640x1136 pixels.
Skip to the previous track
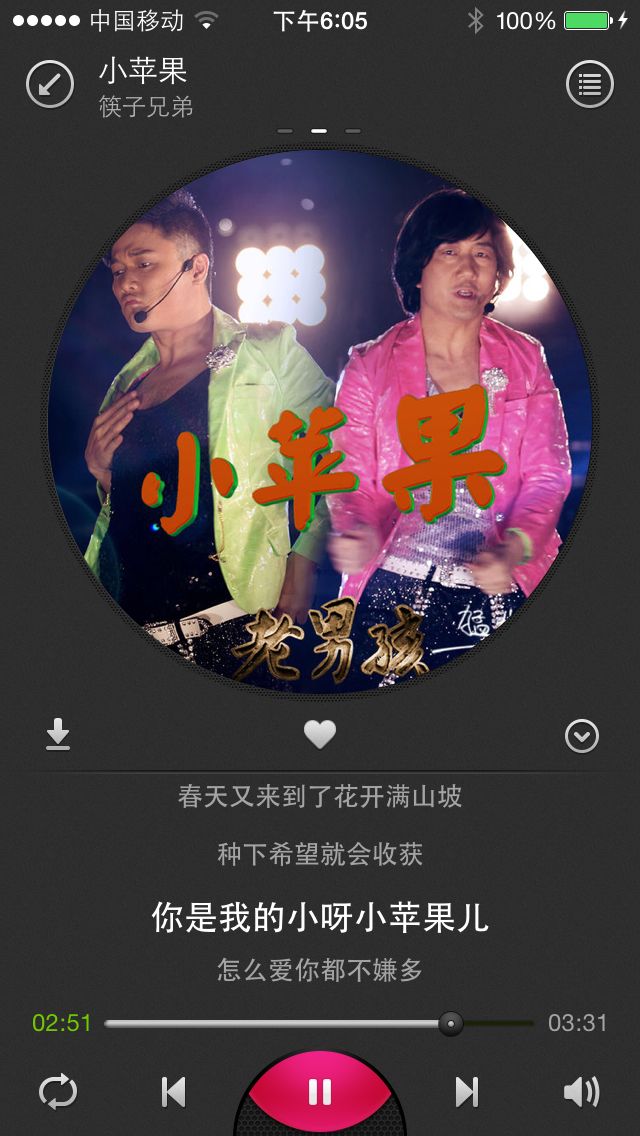pyautogui.click(x=173, y=1092)
